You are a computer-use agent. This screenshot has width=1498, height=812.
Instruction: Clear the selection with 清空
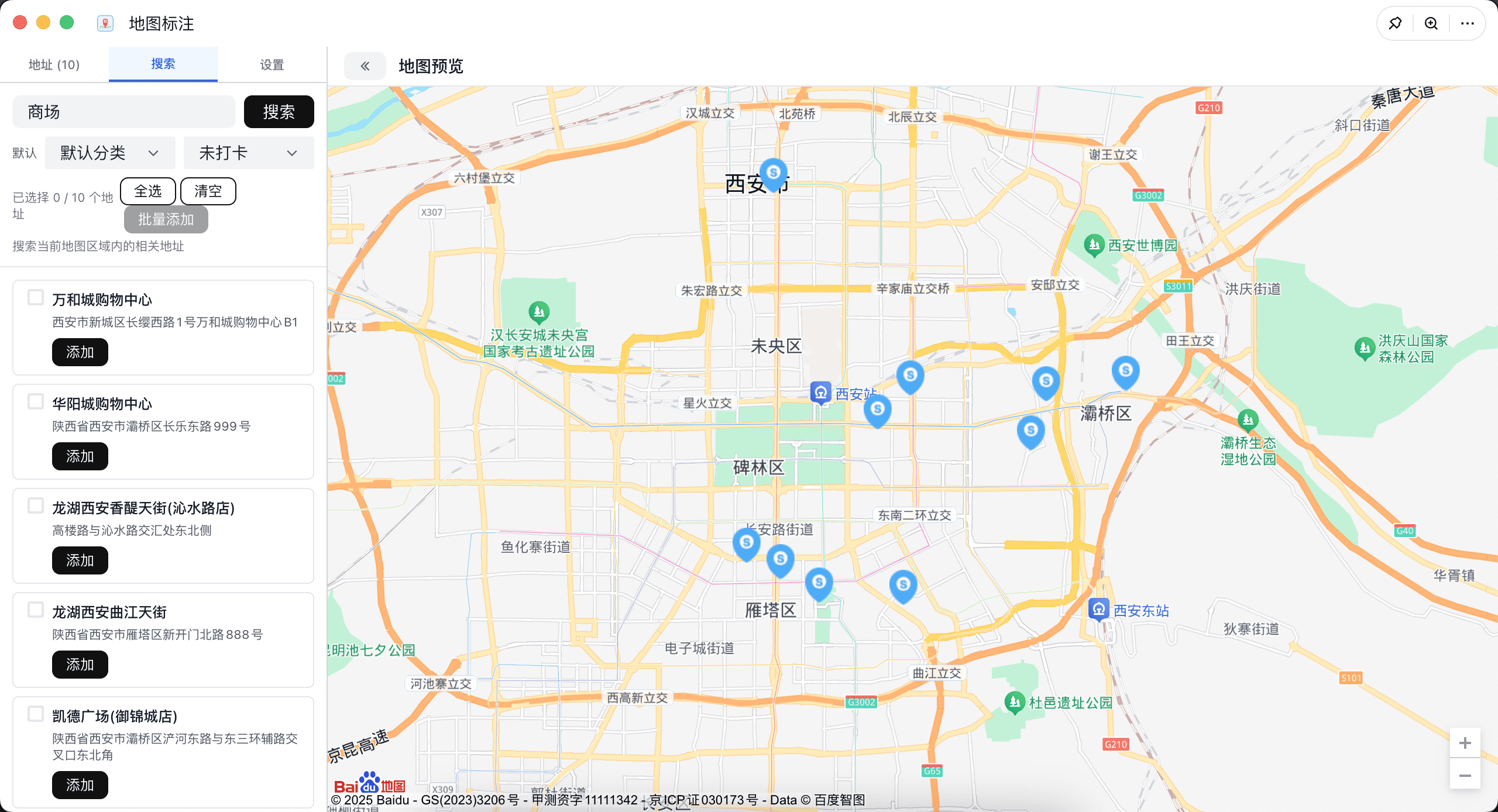[208, 191]
